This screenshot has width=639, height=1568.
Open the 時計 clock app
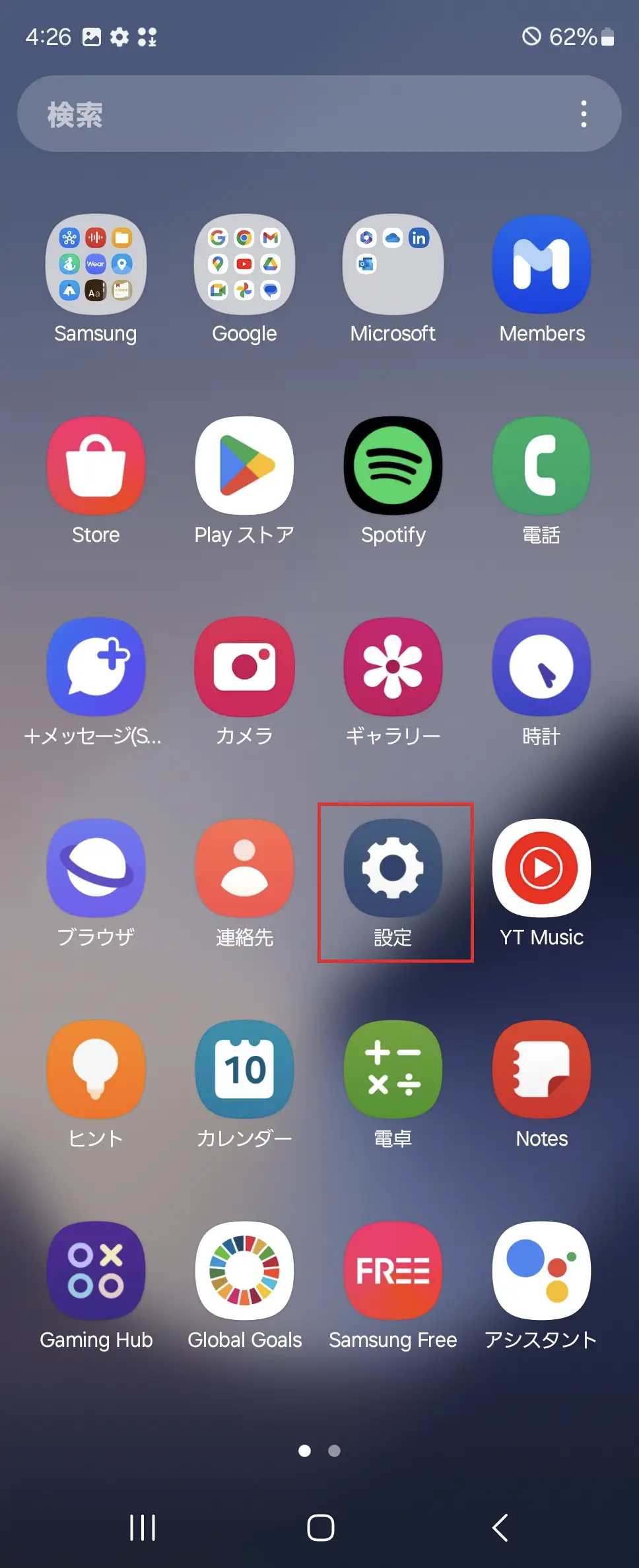coord(541,667)
